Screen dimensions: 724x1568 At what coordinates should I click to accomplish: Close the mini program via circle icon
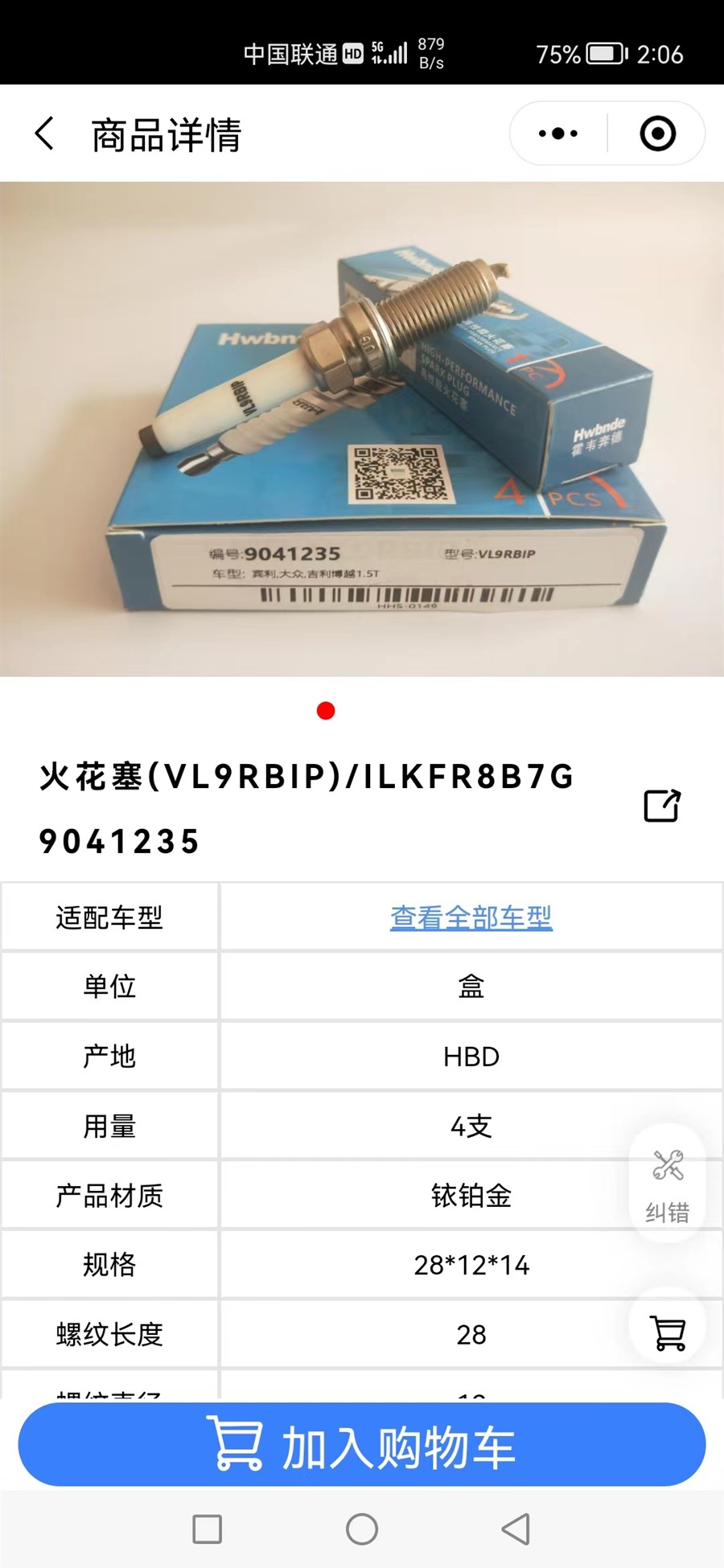pyautogui.click(x=657, y=133)
